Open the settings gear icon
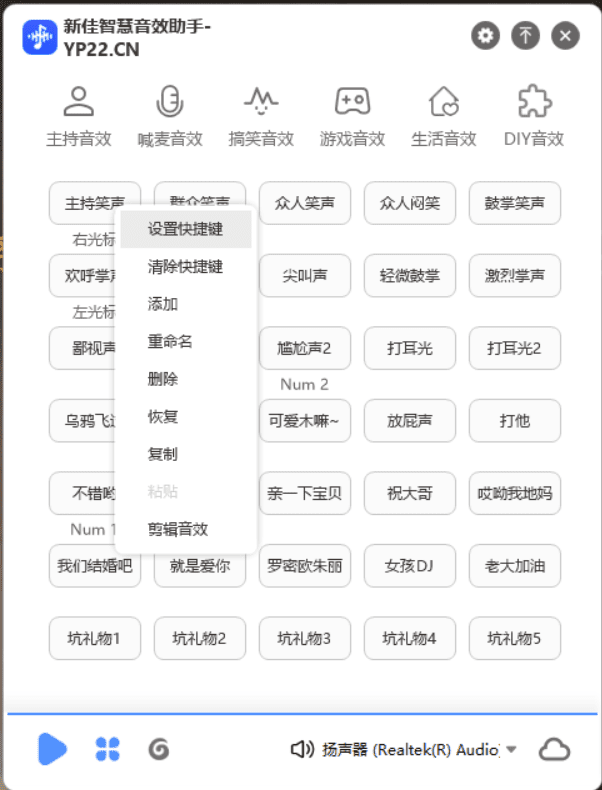 (x=486, y=36)
